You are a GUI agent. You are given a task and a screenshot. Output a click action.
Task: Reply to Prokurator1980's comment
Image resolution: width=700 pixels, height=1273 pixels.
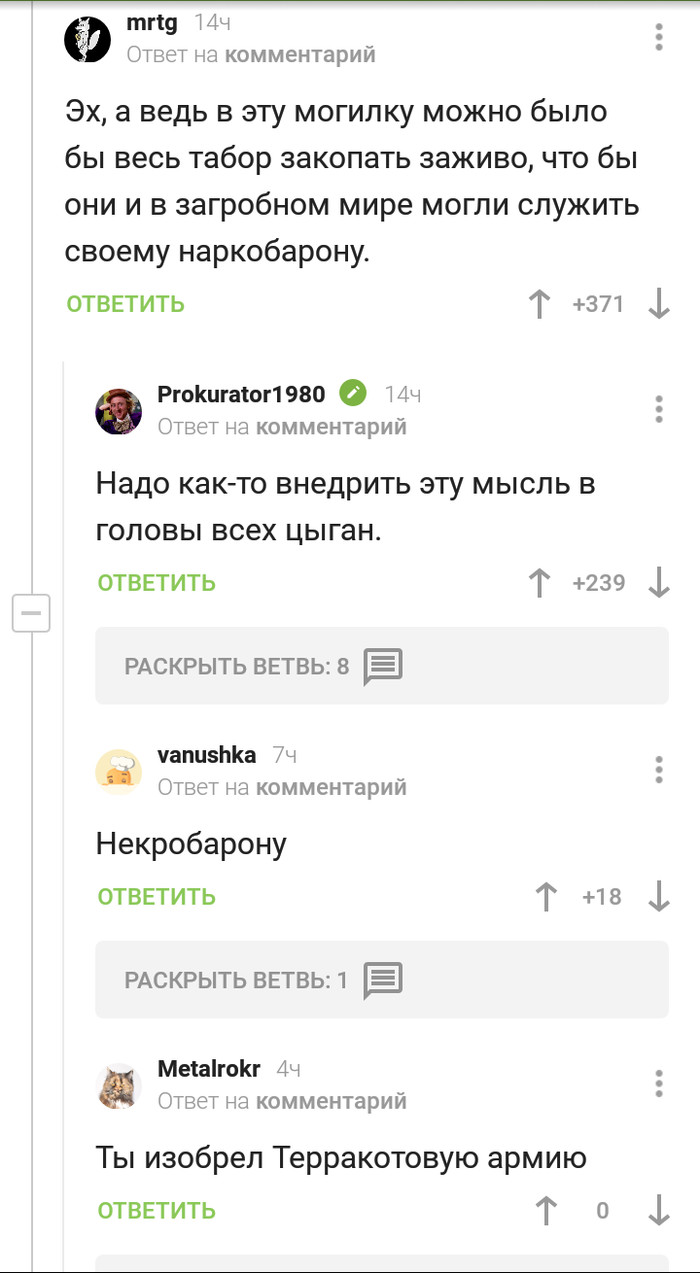pyautogui.click(x=157, y=583)
